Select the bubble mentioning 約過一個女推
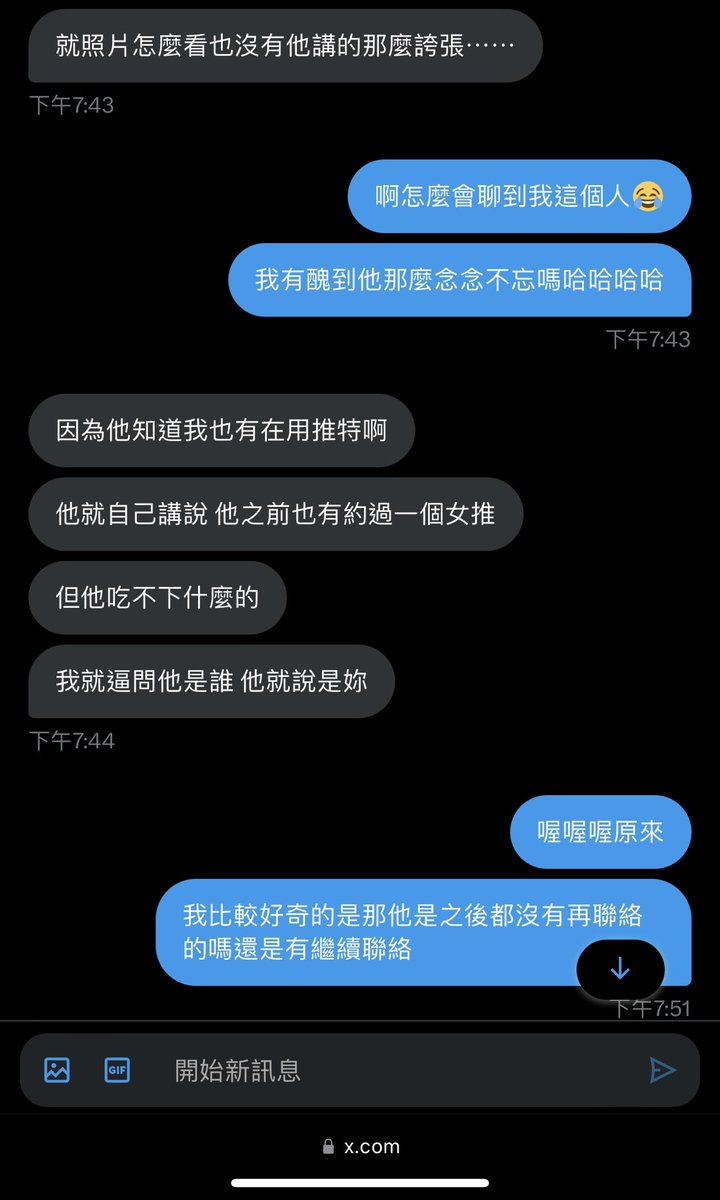Viewport: 720px width, 1200px height. click(275, 514)
